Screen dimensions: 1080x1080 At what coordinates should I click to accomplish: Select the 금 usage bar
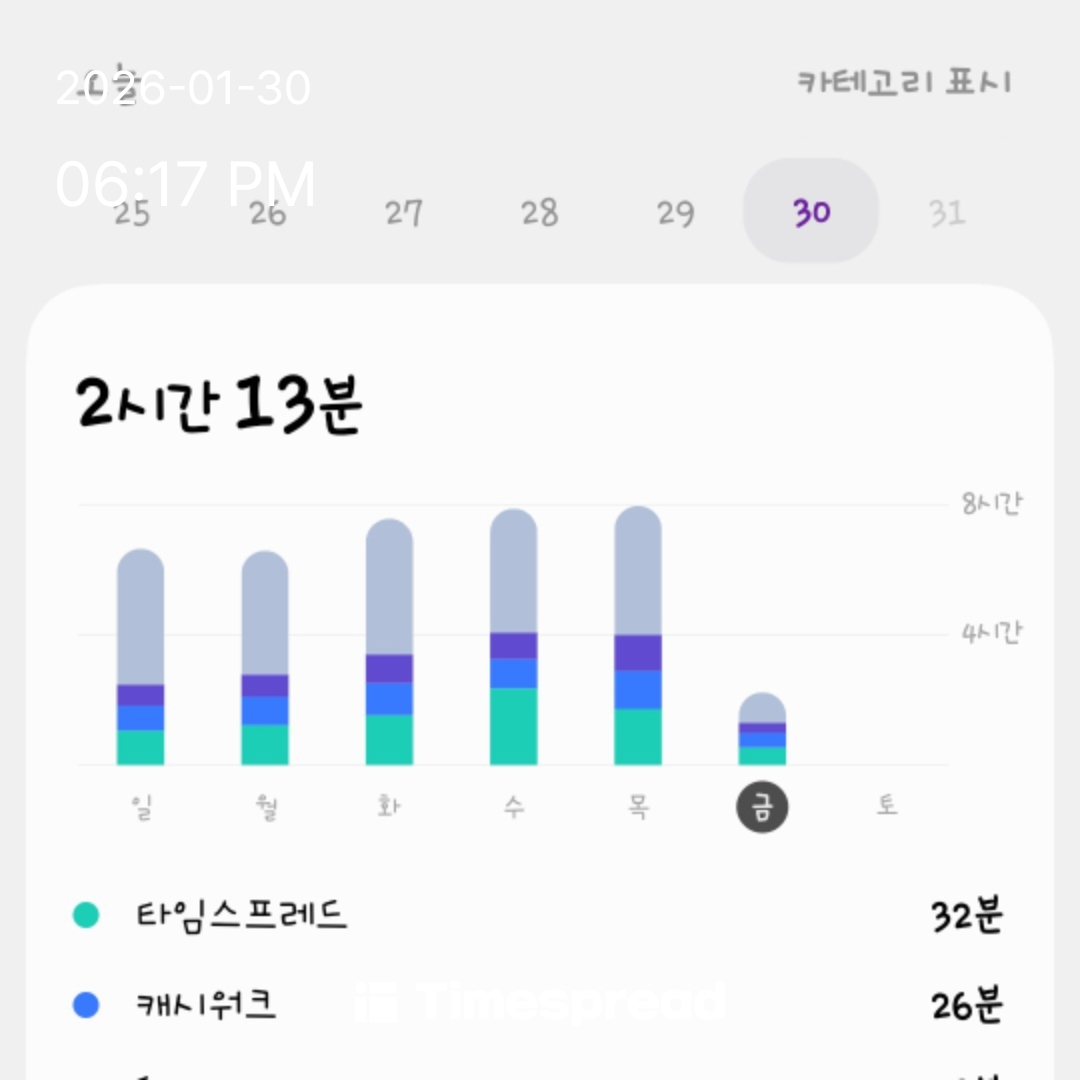coord(762,729)
